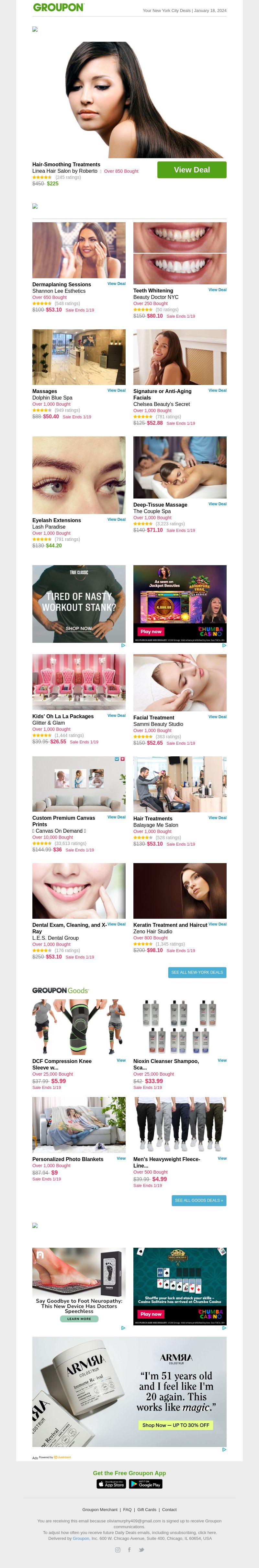Open the Dolphin Blue Spa massage photo

[x=79, y=357]
